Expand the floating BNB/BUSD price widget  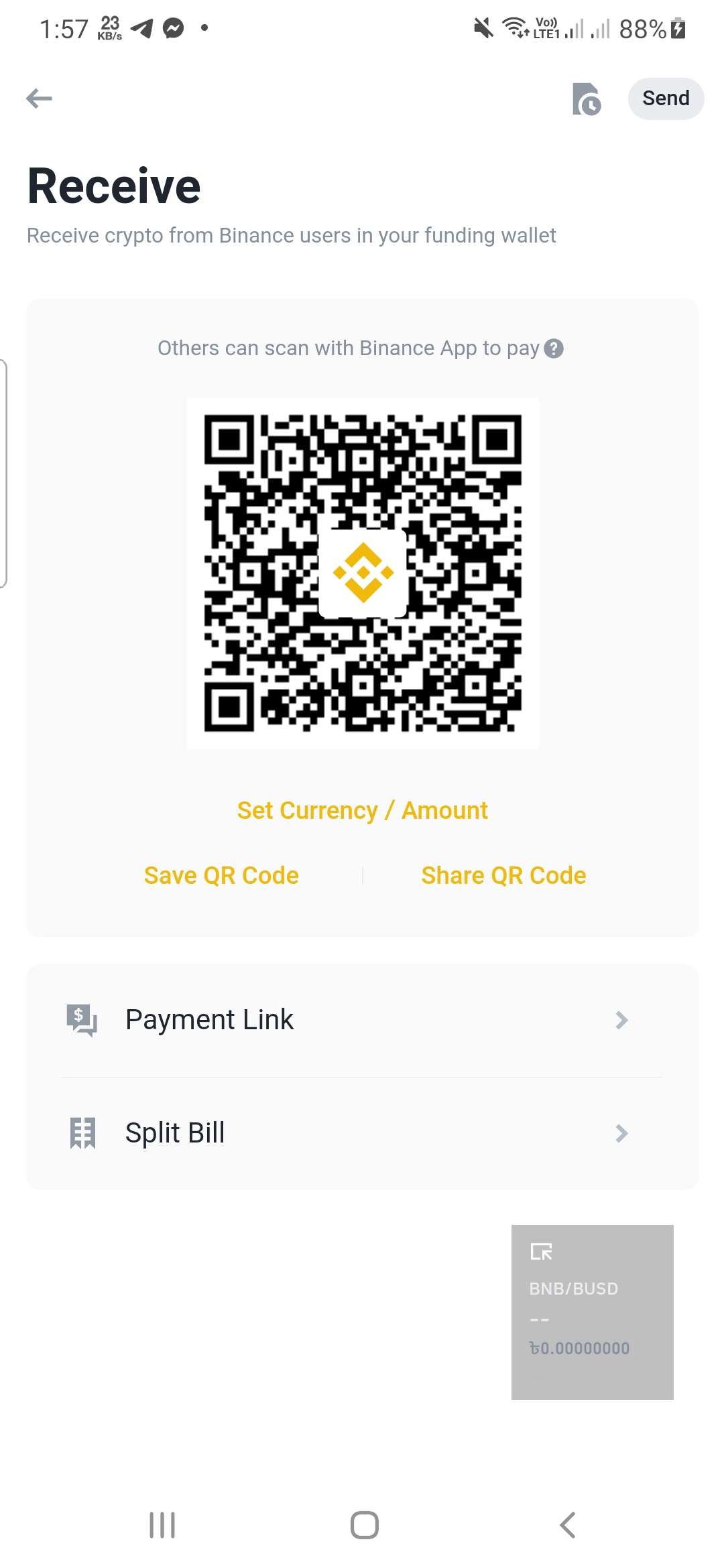pos(542,1252)
